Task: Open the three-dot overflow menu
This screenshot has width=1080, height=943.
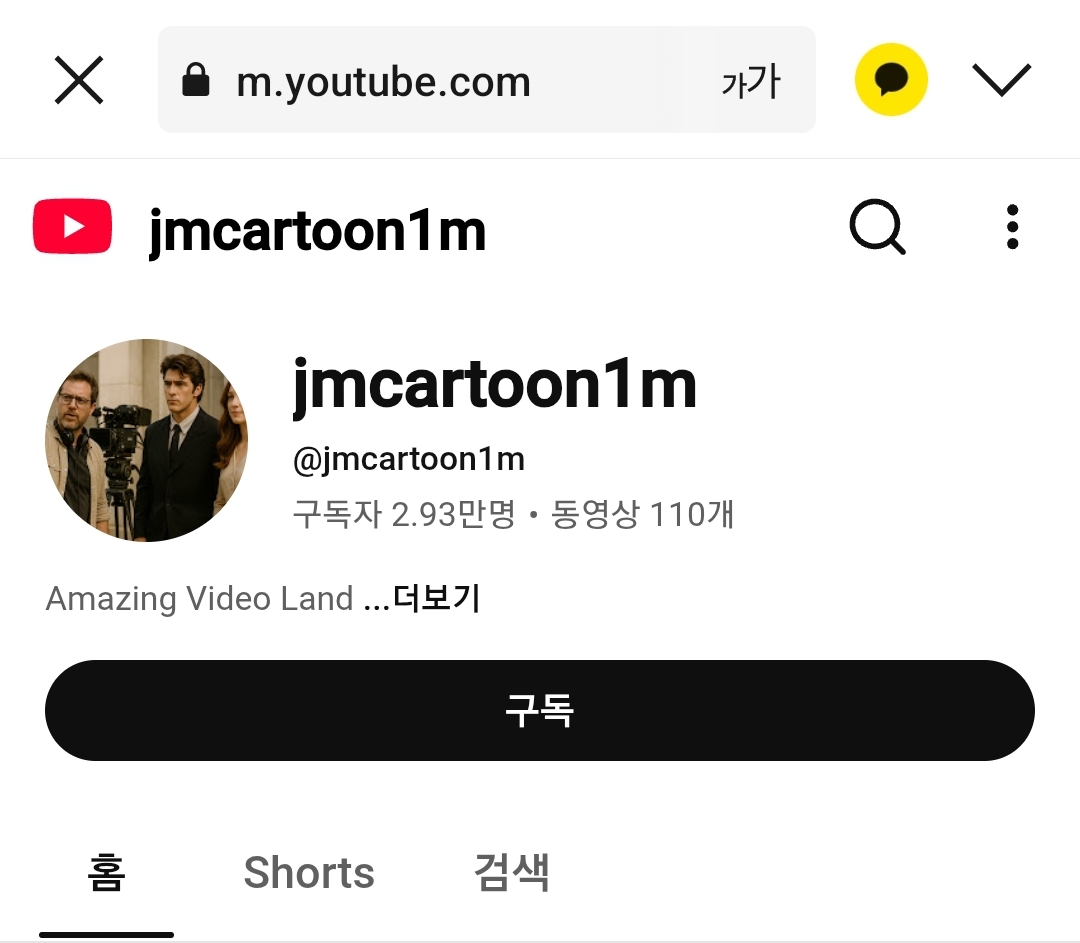Action: (x=1012, y=227)
